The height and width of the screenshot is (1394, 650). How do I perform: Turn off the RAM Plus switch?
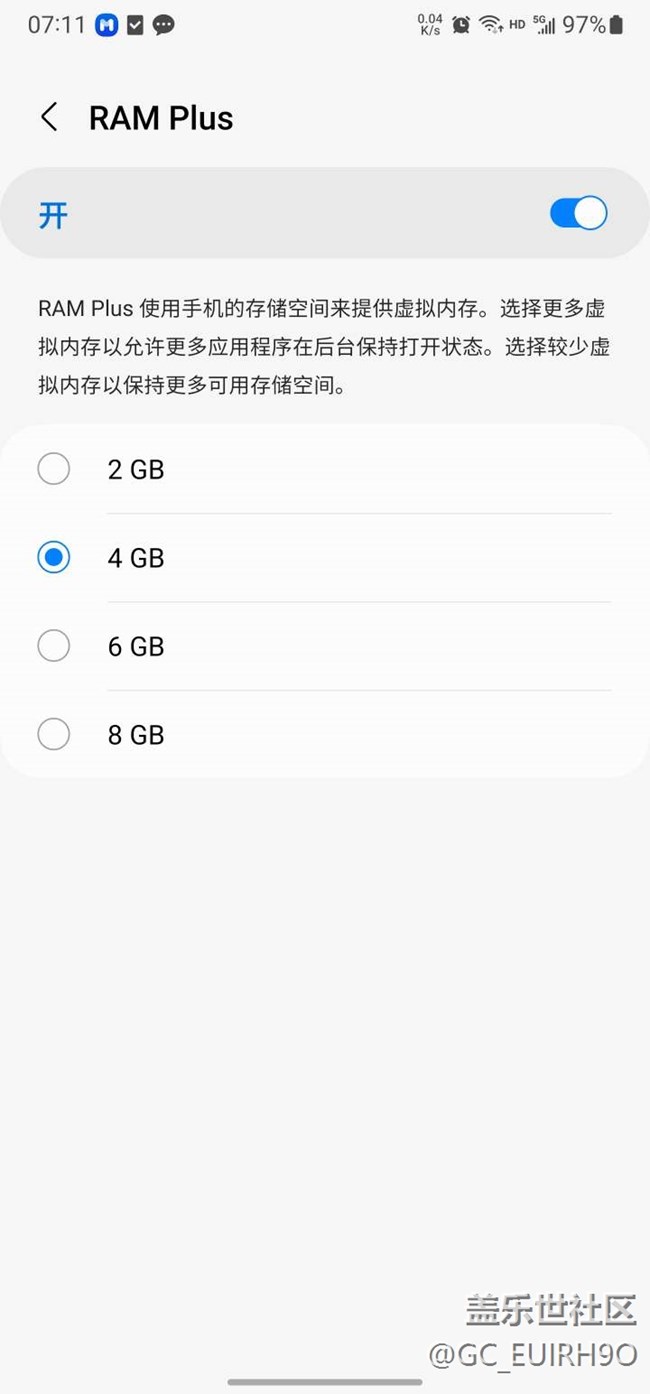point(578,213)
